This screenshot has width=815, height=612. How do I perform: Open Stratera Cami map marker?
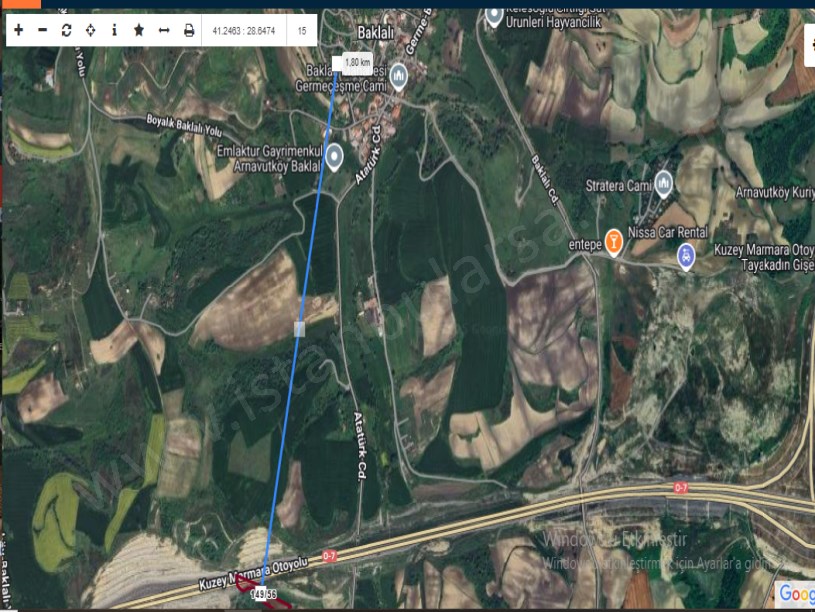[x=664, y=182]
